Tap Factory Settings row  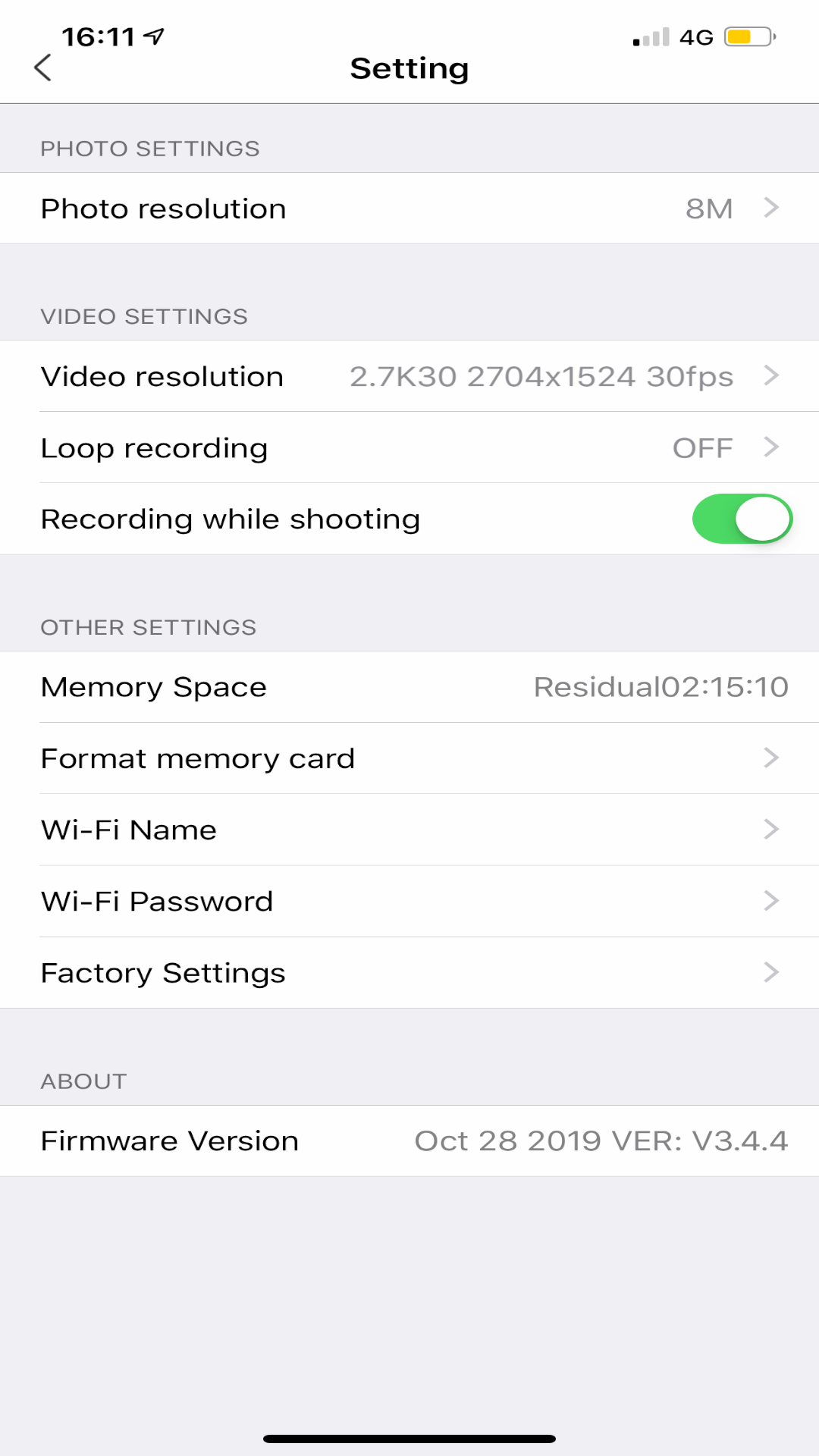[x=409, y=972]
